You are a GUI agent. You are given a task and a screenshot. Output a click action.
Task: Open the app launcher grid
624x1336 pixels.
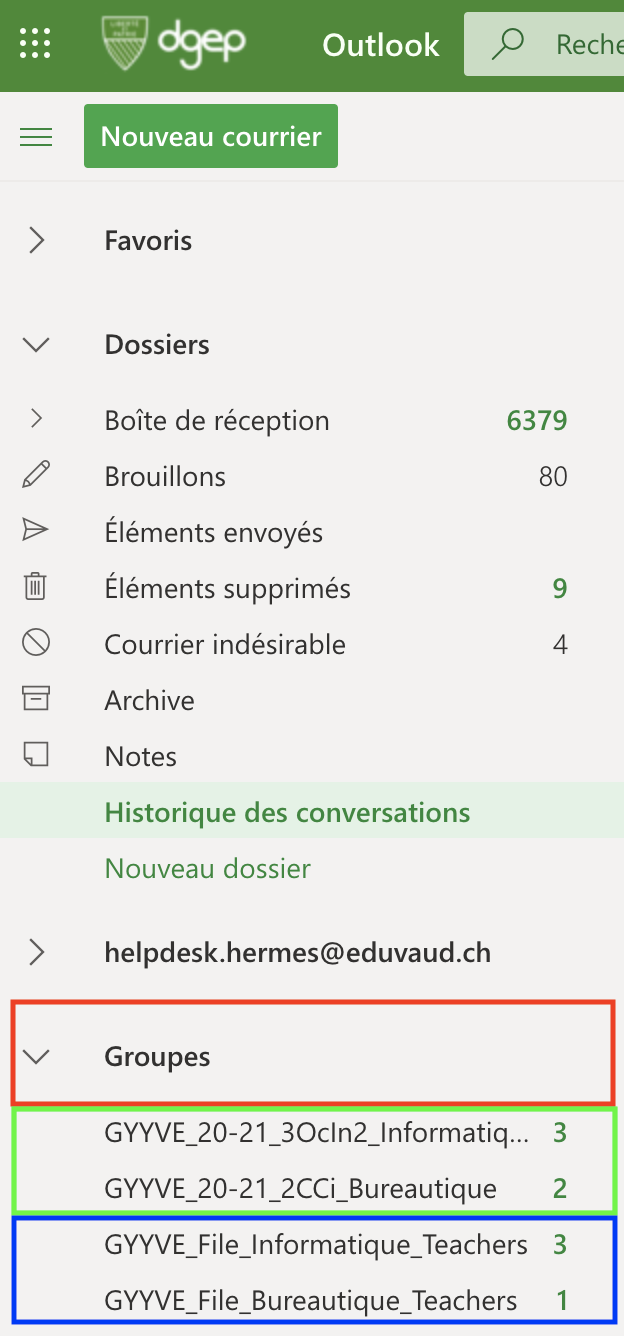[36, 44]
